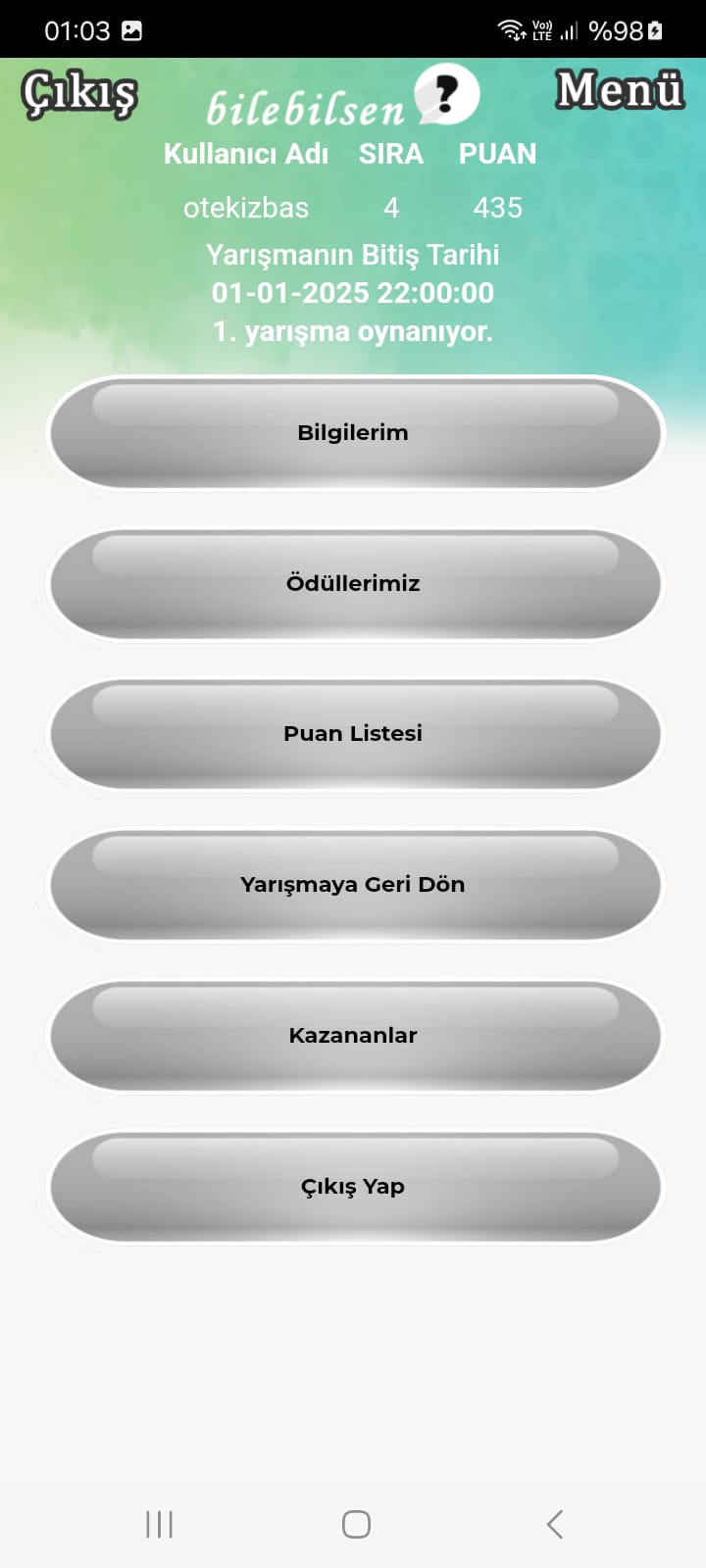Open Bilgilerim
706x1568 pixels.
[353, 432]
